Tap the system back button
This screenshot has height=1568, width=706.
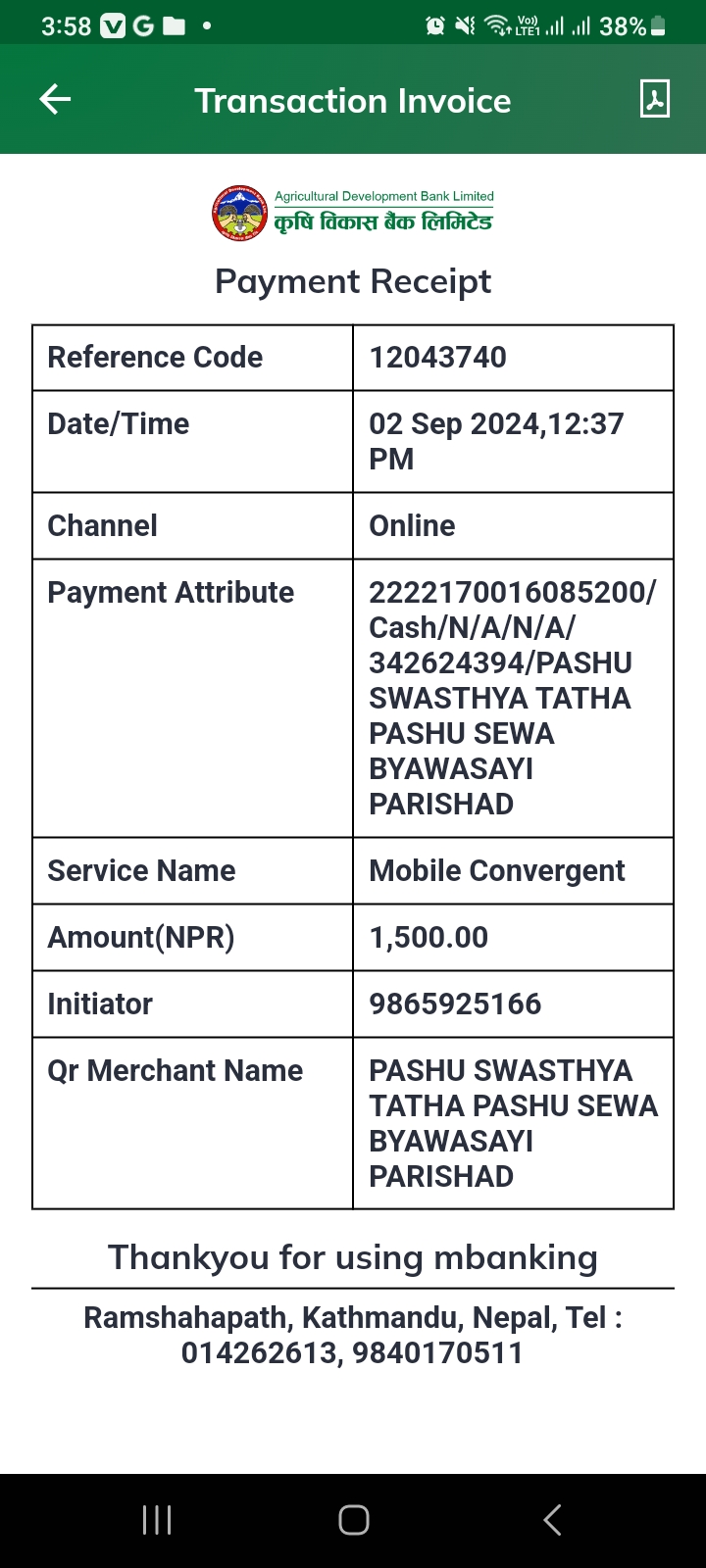pyautogui.click(x=552, y=1520)
